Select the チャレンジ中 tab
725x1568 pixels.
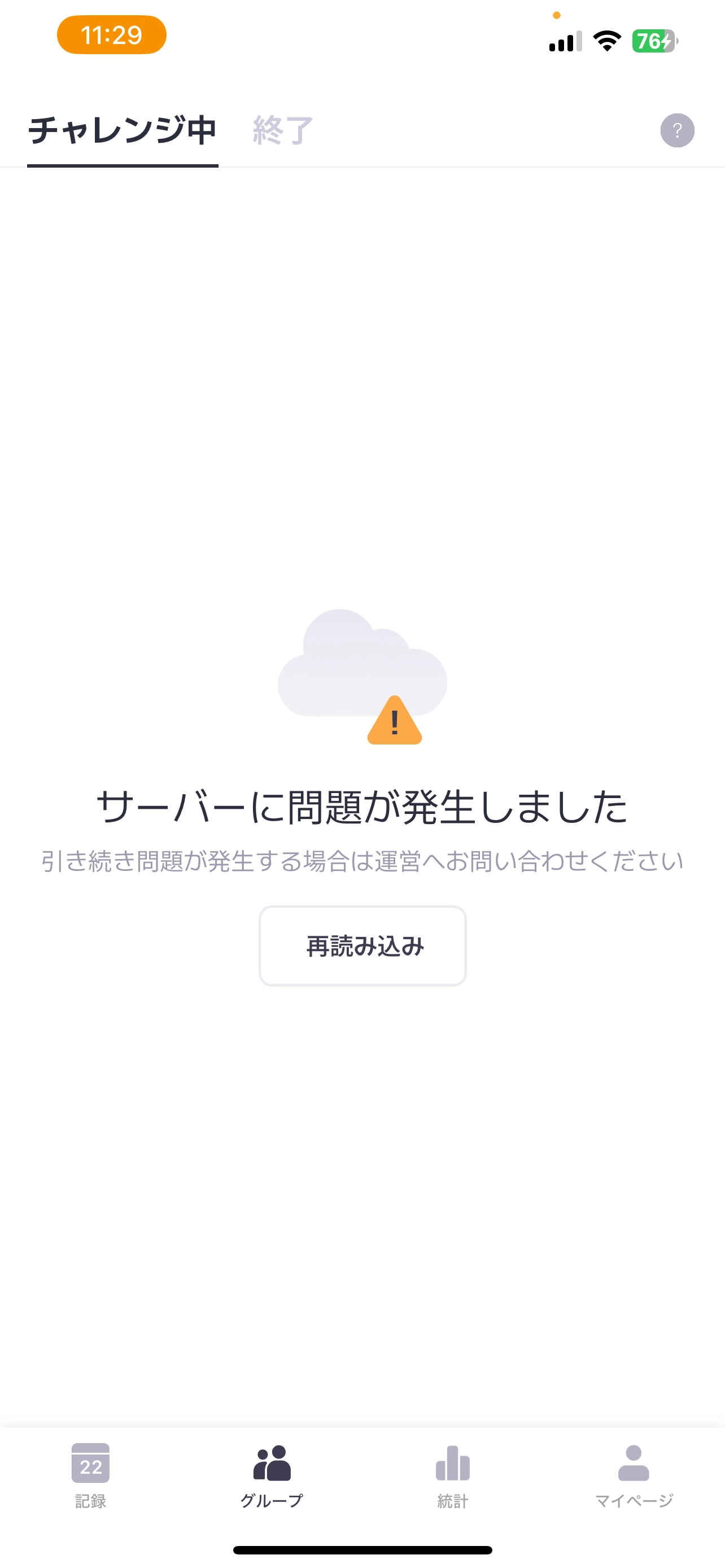[123, 130]
